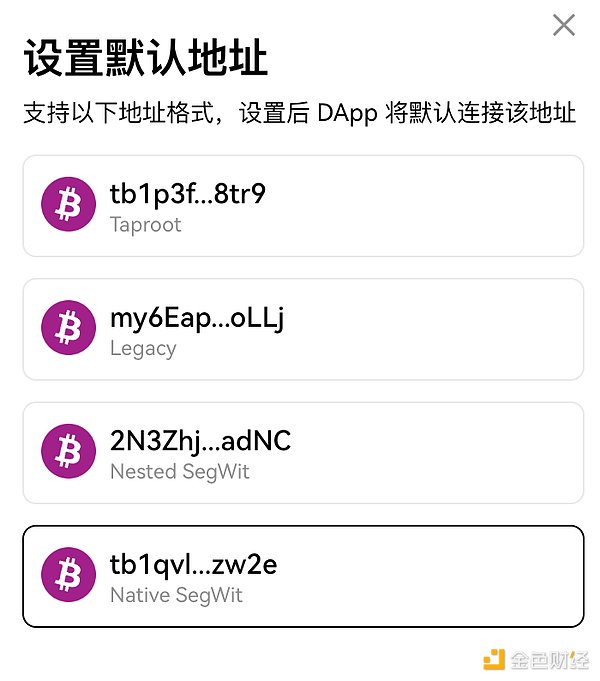
Task: Pick the Nested SegWit address 2N3Zhj...adNC
Action: [302, 453]
